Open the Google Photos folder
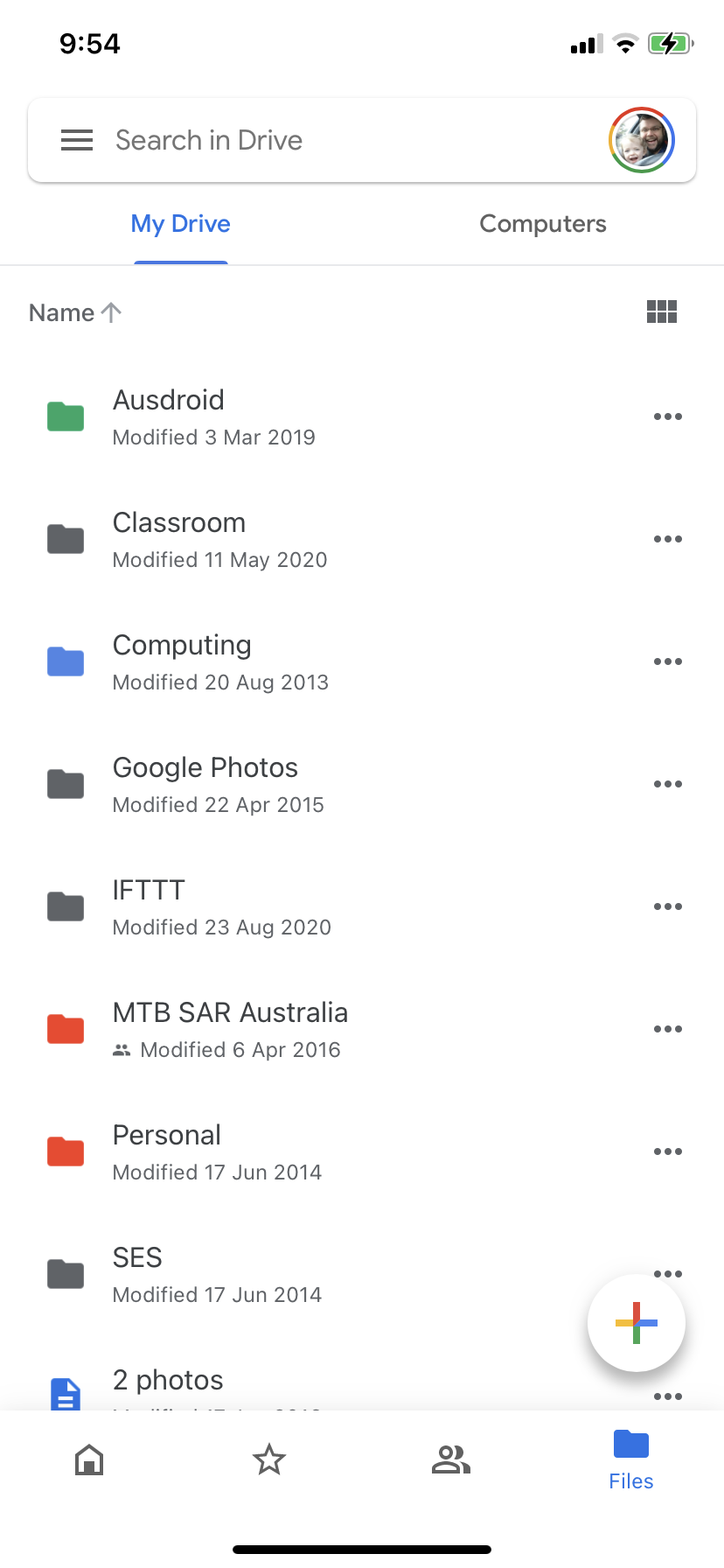This screenshot has height=1568, width=724. pos(362,785)
